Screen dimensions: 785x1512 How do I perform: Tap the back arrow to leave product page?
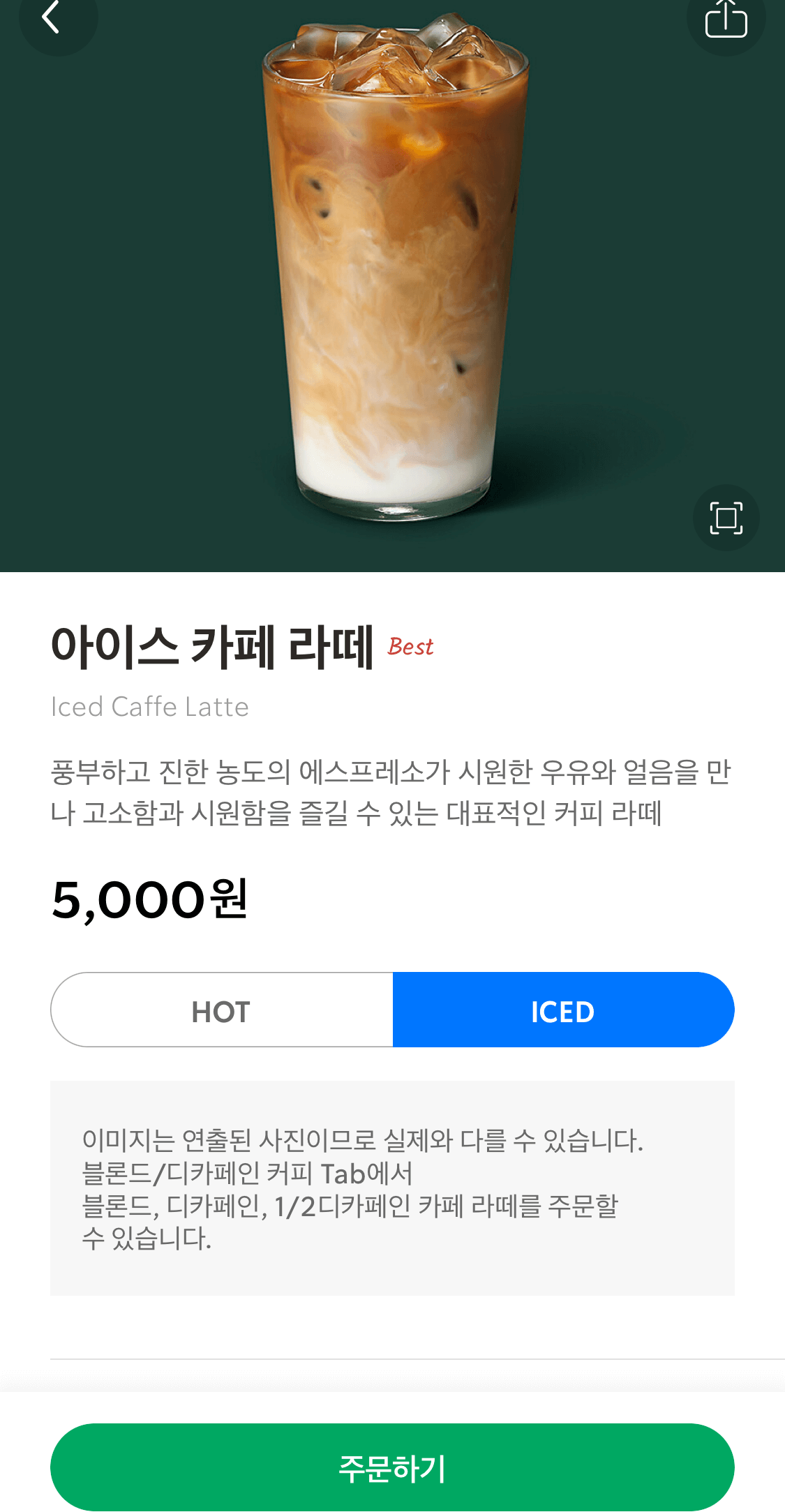[57, 19]
